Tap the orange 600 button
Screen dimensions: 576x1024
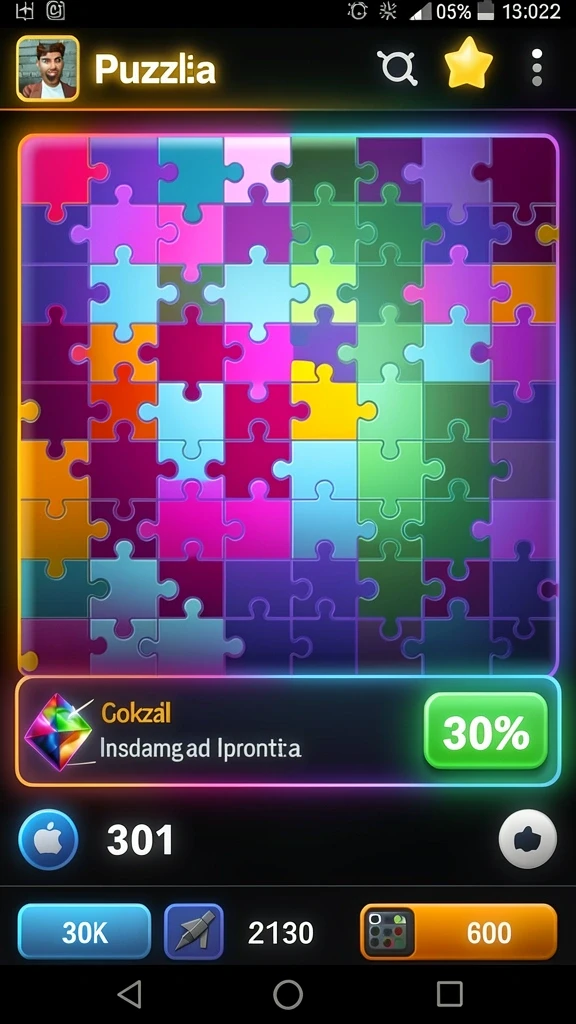[458, 932]
